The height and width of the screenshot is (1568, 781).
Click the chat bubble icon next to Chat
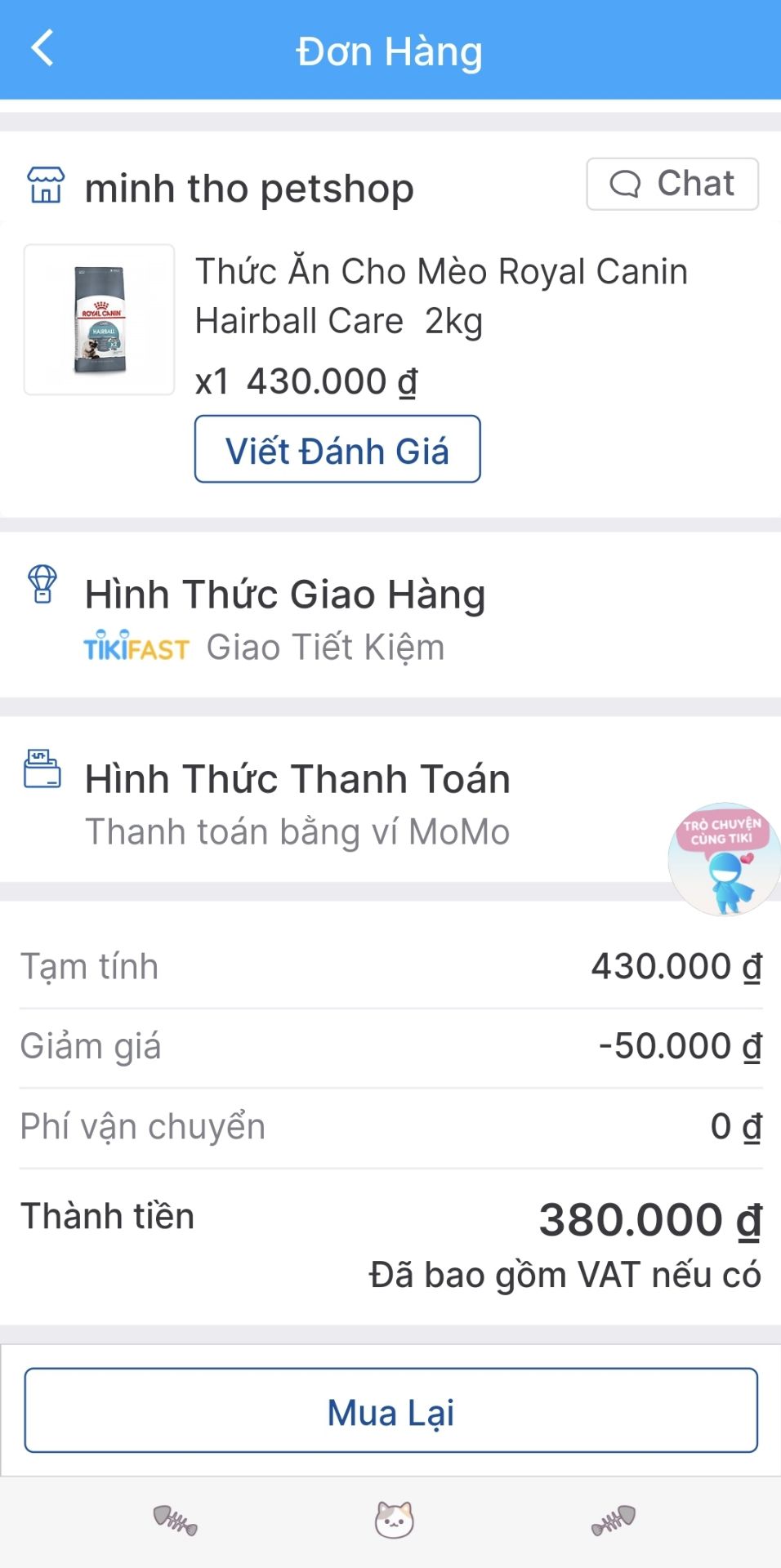coord(625,183)
